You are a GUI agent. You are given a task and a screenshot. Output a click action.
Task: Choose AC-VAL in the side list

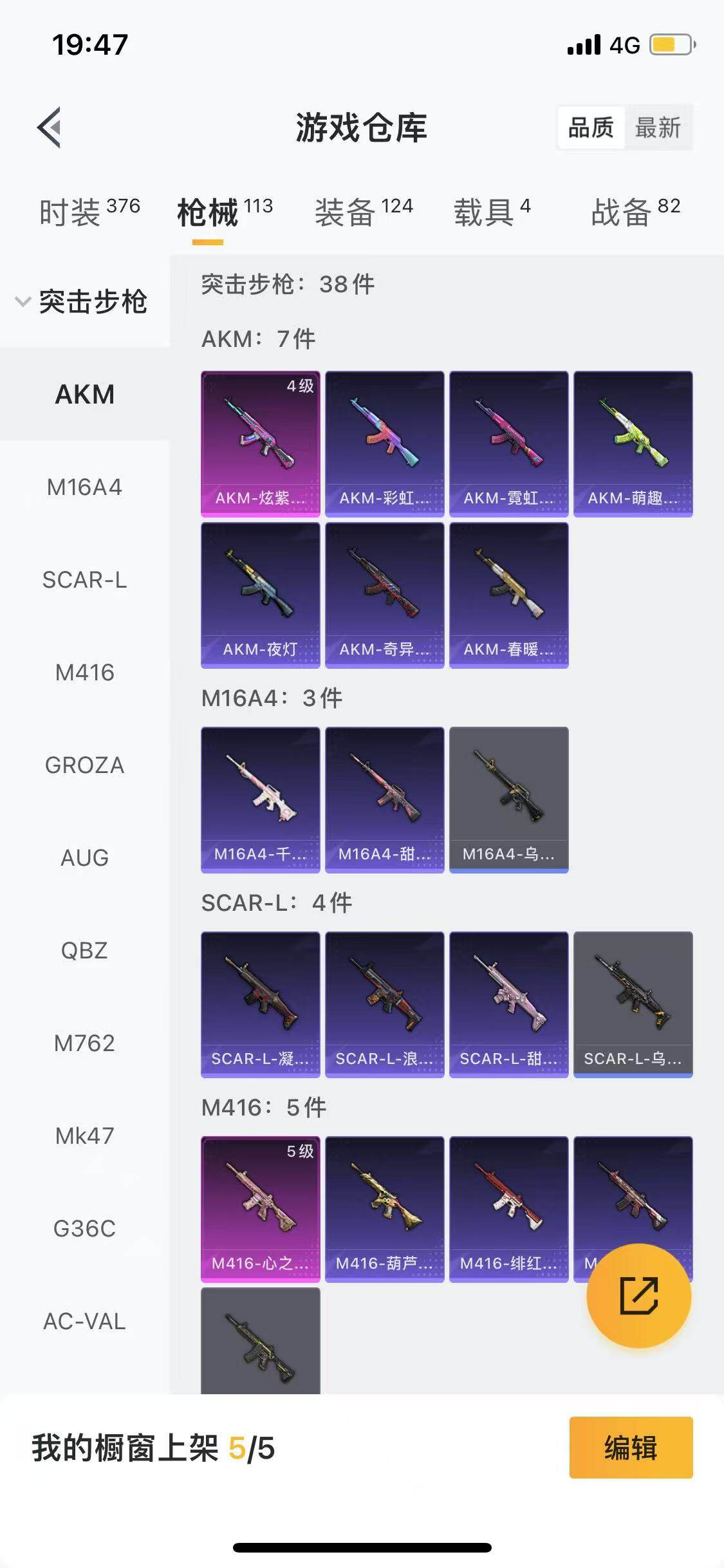pyautogui.click(x=84, y=1321)
